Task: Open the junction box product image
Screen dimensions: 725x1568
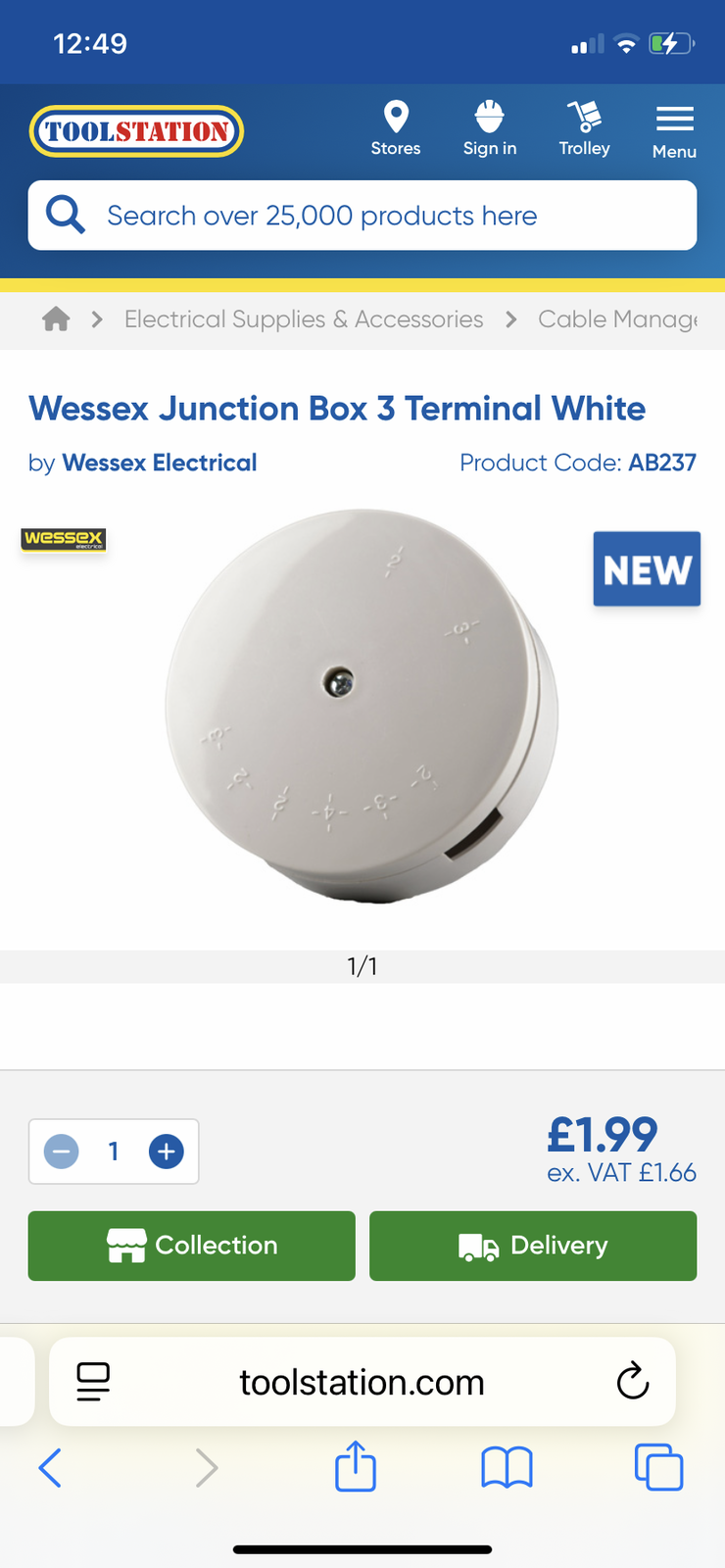Action: point(361,706)
